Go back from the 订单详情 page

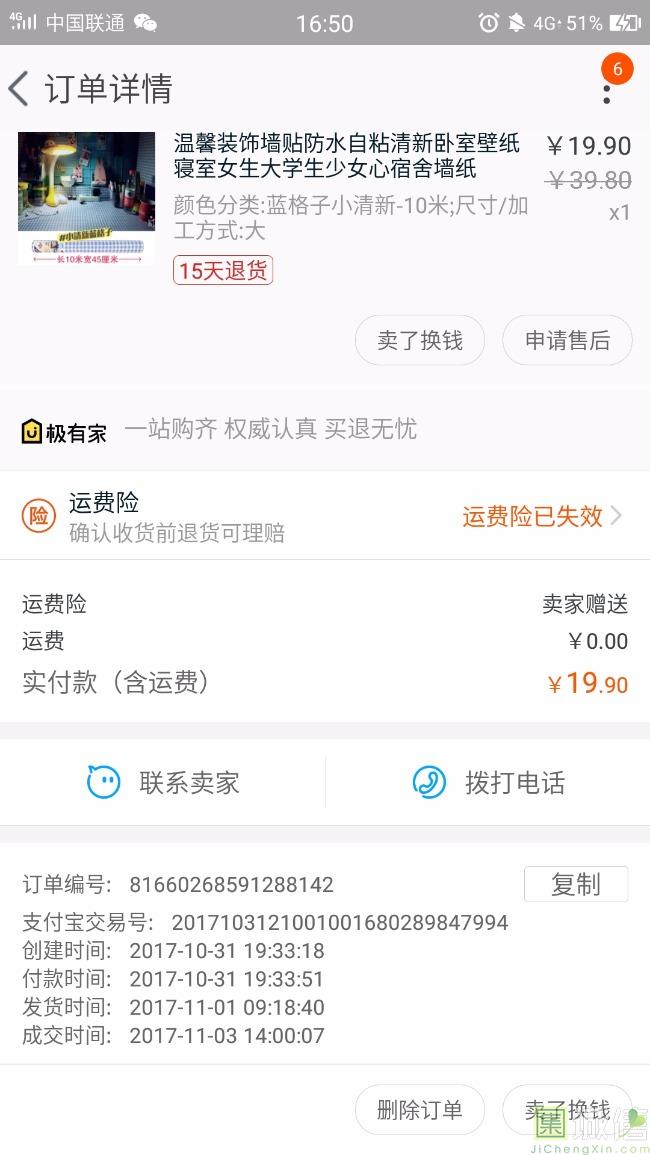coord(19,89)
